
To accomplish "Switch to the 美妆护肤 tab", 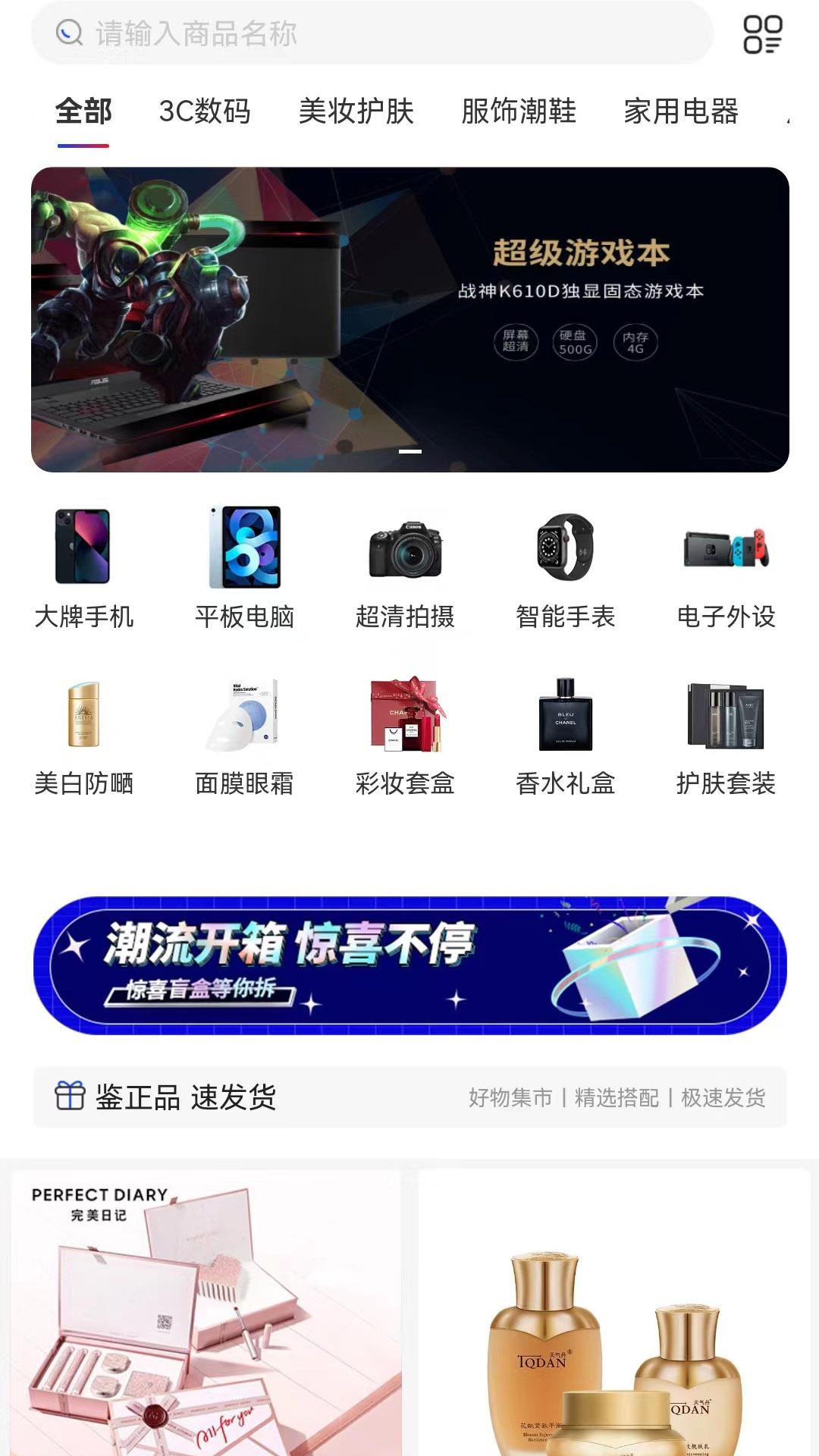I will click(356, 111).
